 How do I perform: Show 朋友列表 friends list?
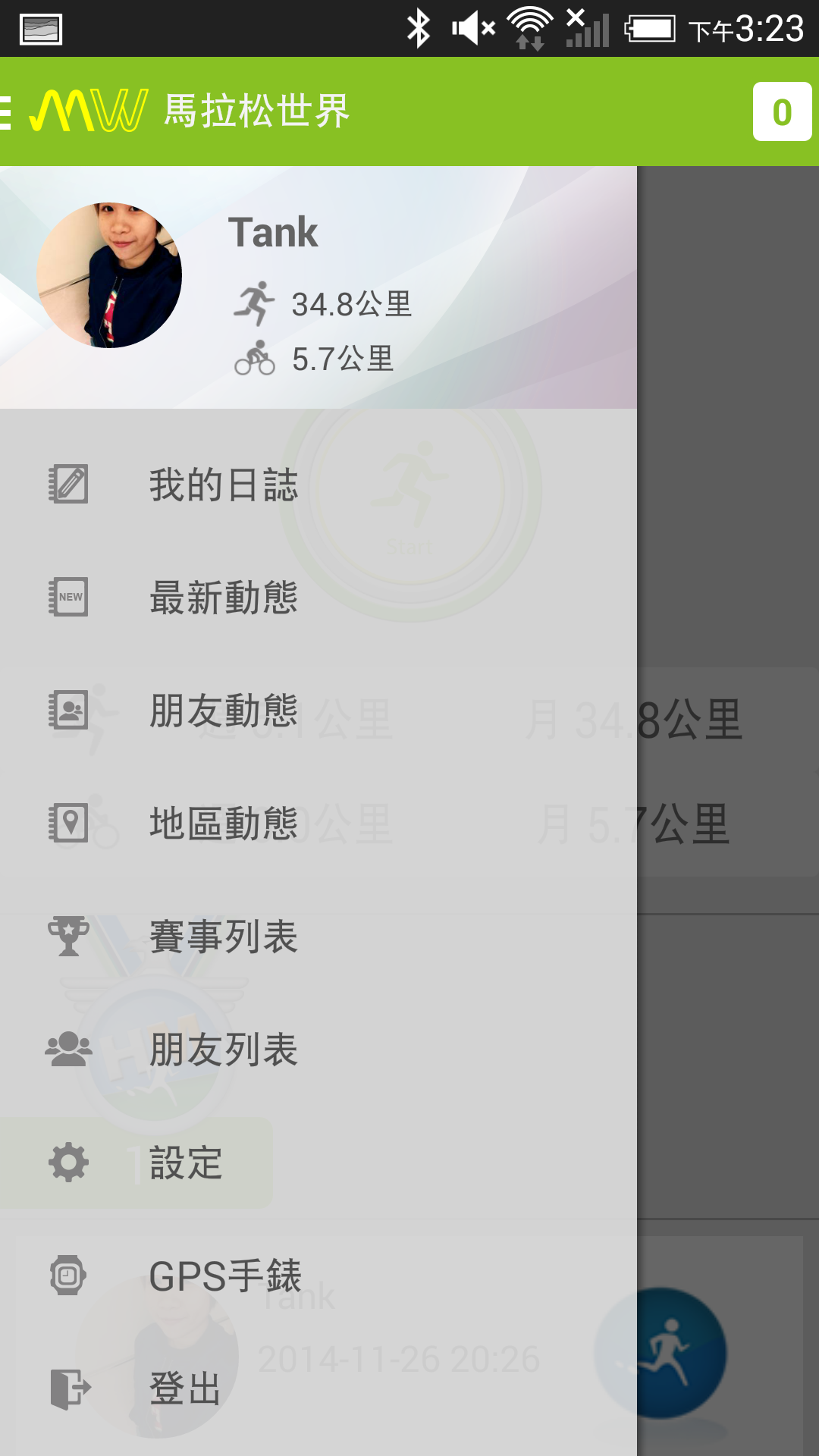click(x=223, y=1050)
